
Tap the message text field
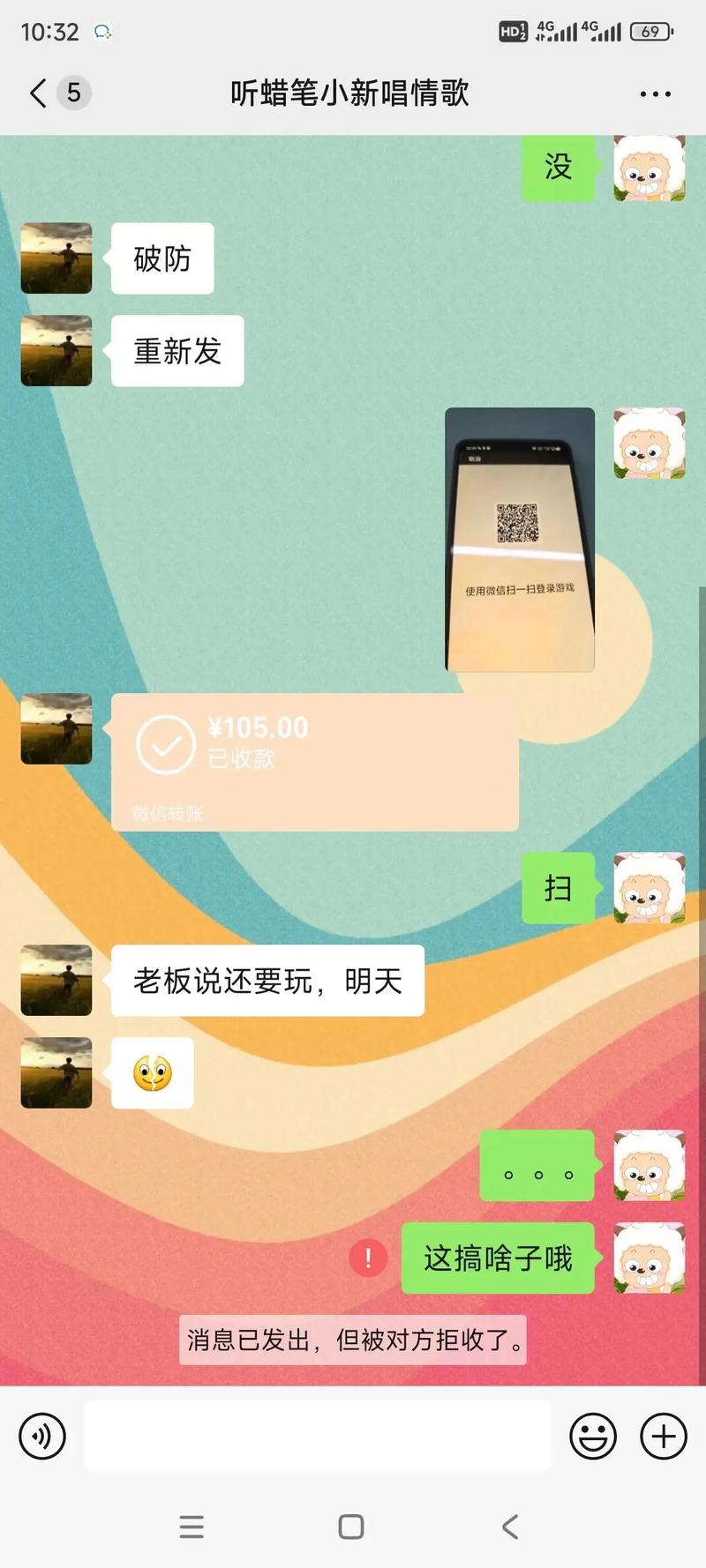pos(318,1436)
